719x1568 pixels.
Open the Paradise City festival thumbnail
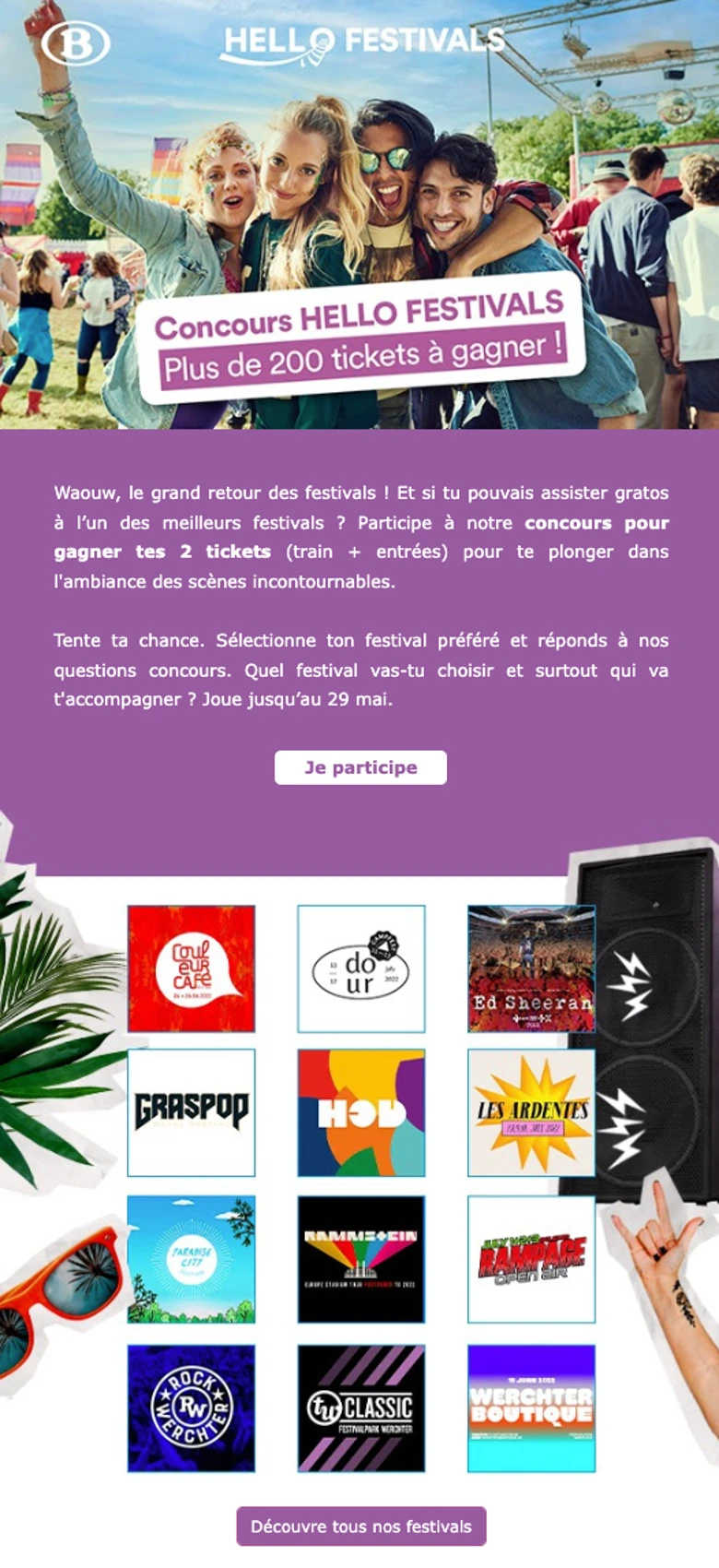tap(190, 1259)
